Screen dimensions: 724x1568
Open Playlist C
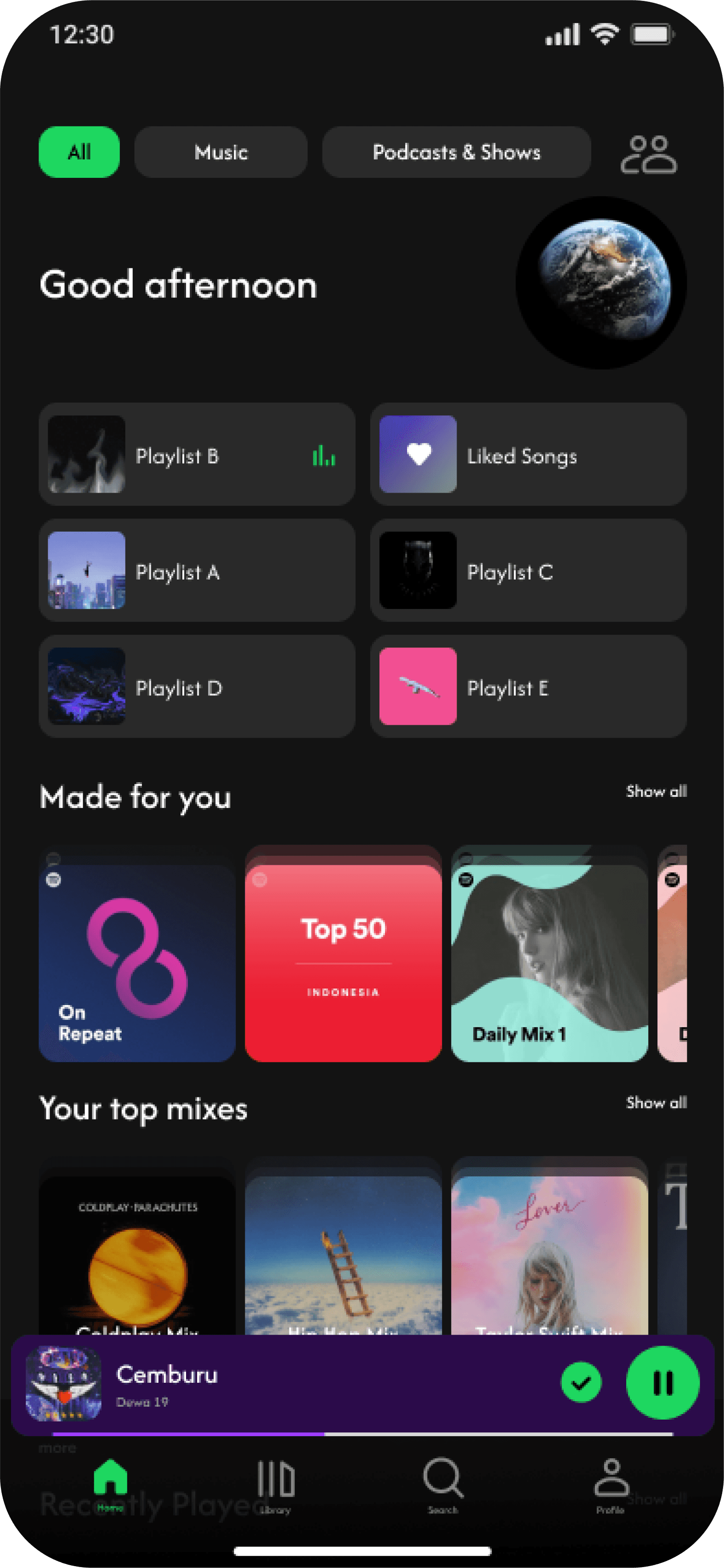pos(528,570)
